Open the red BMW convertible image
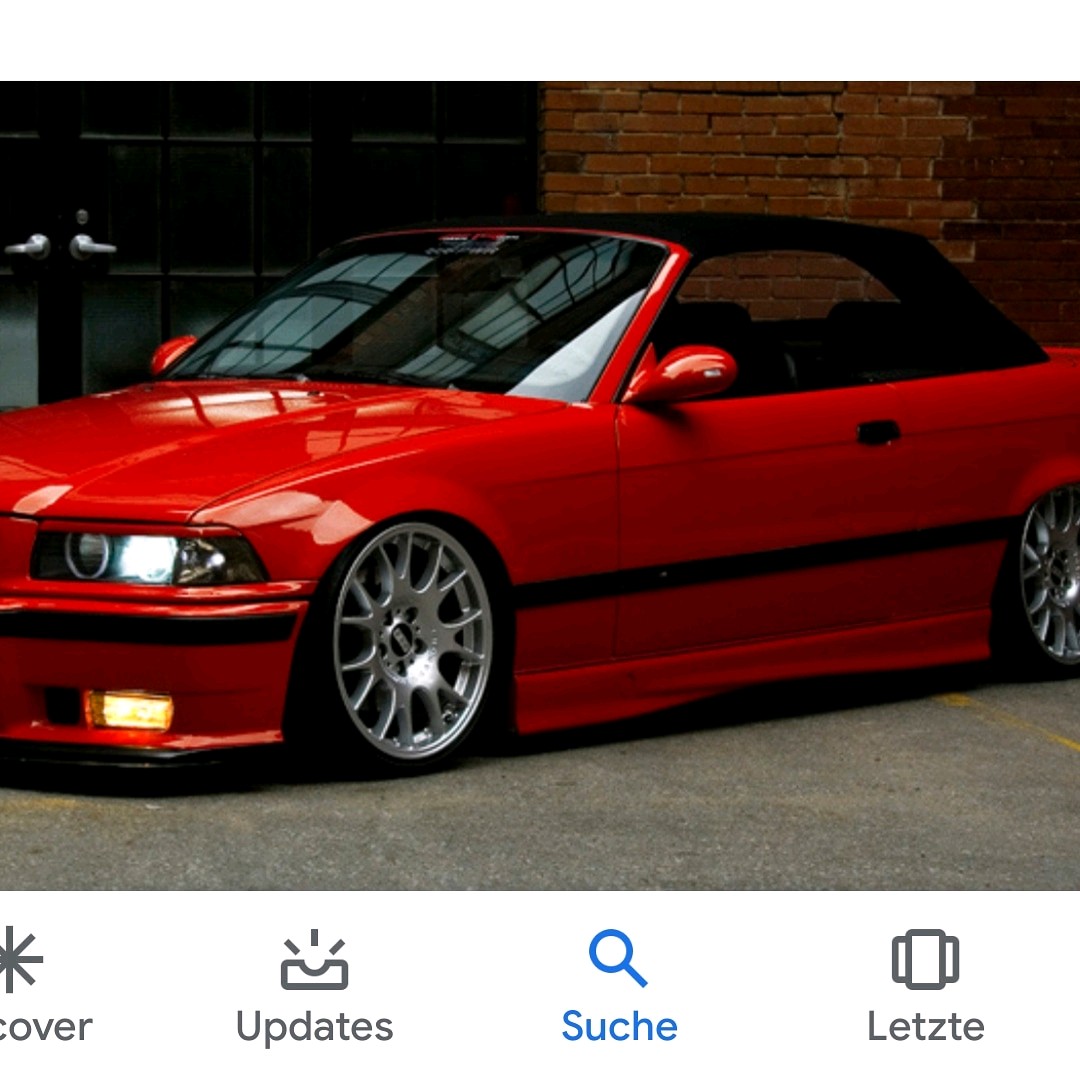Image resolution: width=1080 pixels, height=1080 pixels. pyautogui.click(x=540, y=485)
